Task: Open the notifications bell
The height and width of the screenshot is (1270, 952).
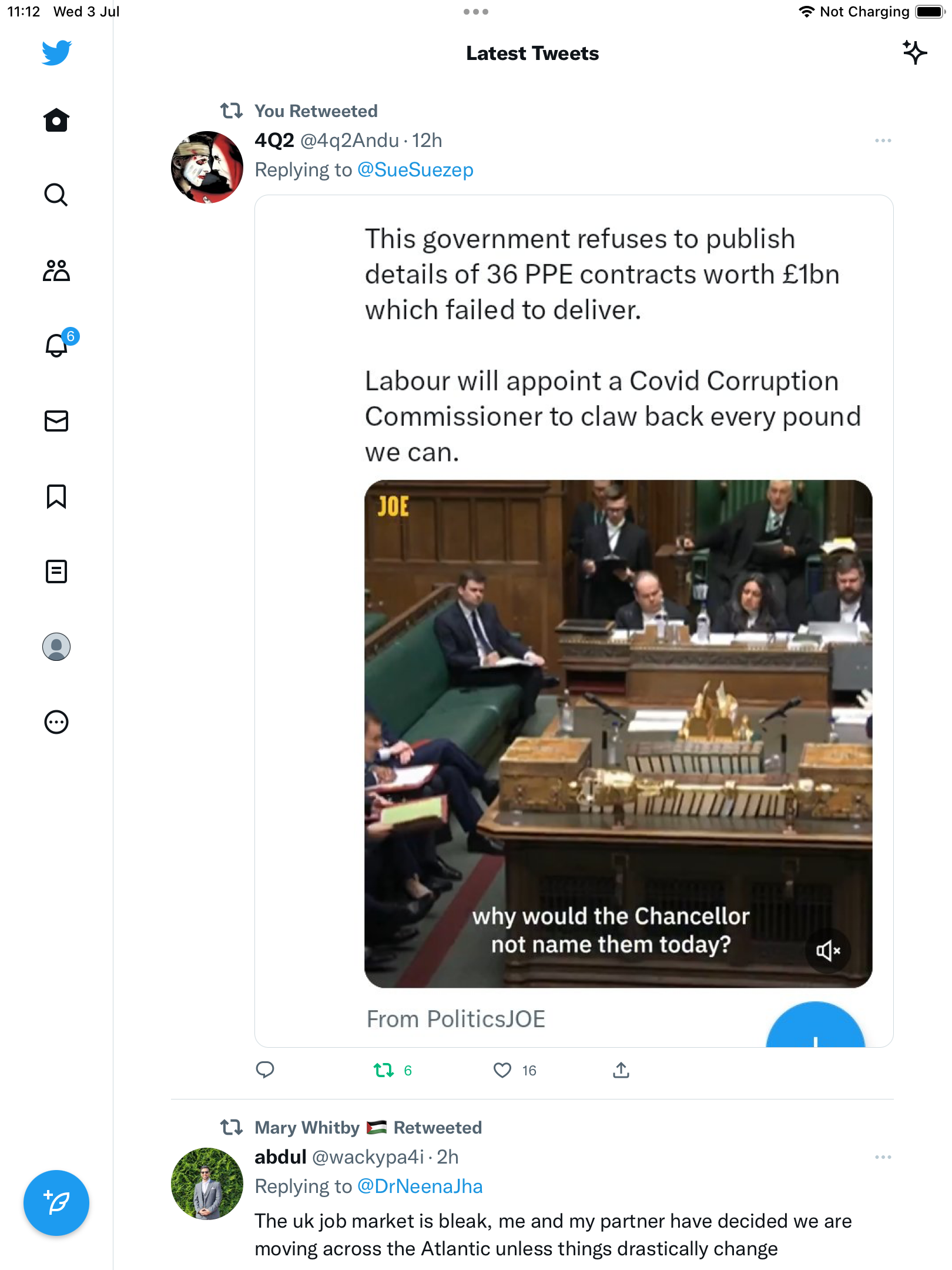Action: 56,345
